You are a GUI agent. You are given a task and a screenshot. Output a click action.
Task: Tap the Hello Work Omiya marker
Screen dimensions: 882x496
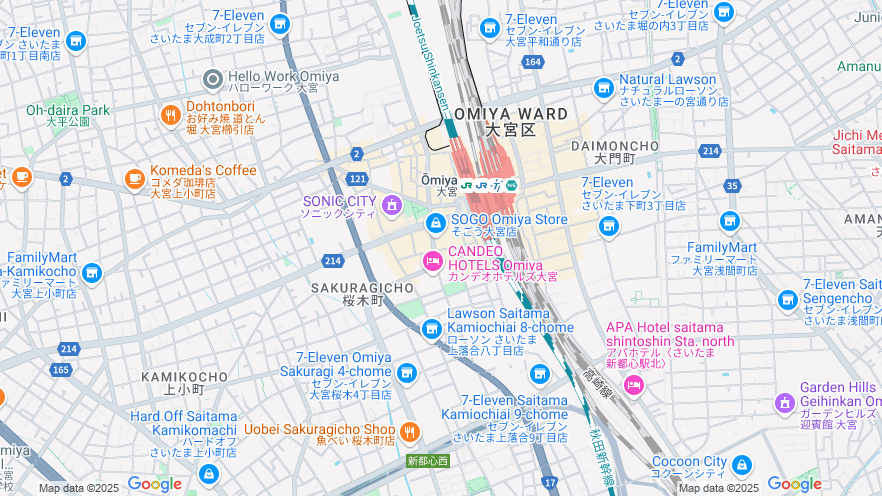point(212,79)
